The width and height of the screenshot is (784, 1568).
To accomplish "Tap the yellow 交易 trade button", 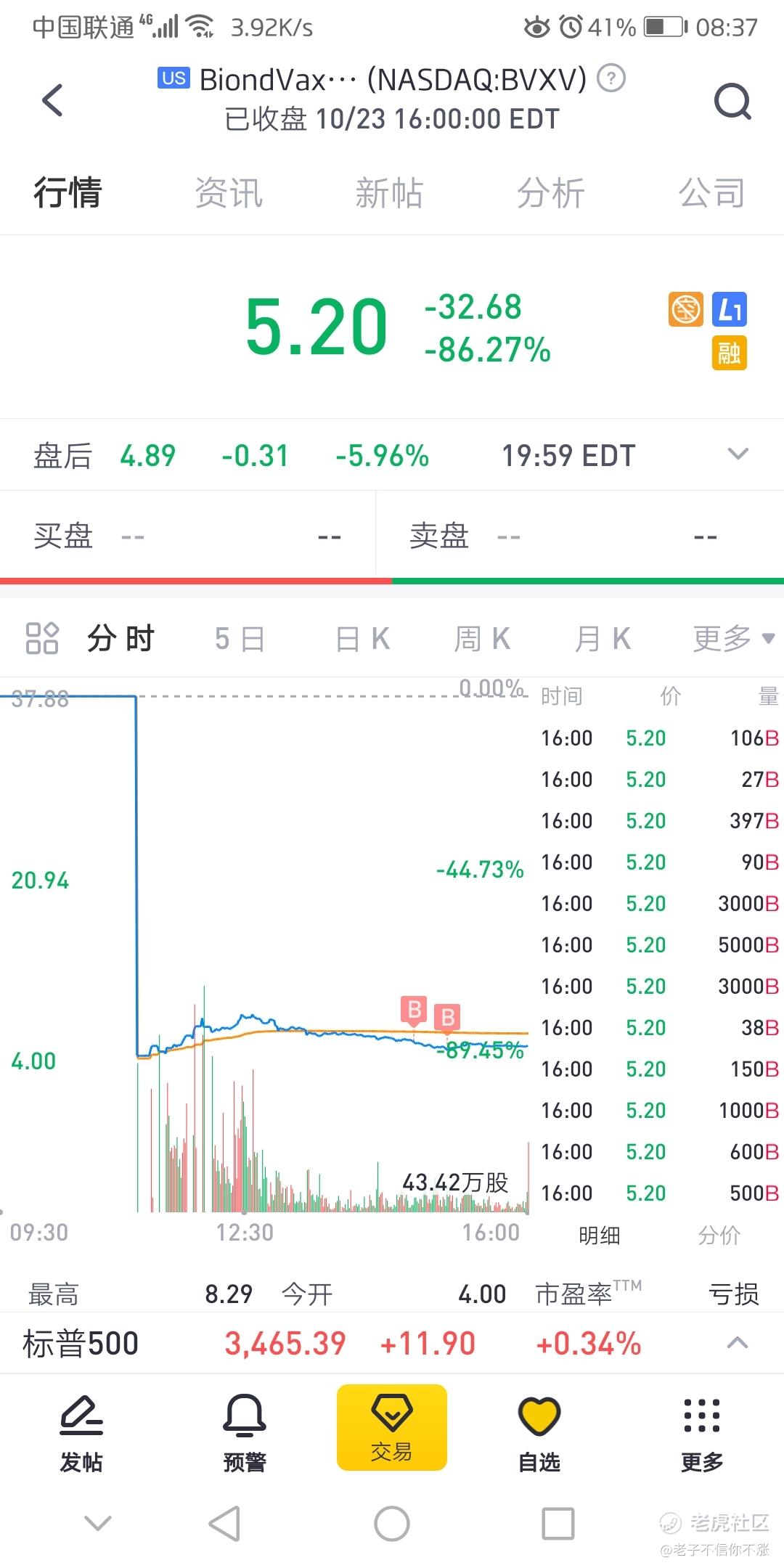I will pyautogui.click(x=392, y=1427).
